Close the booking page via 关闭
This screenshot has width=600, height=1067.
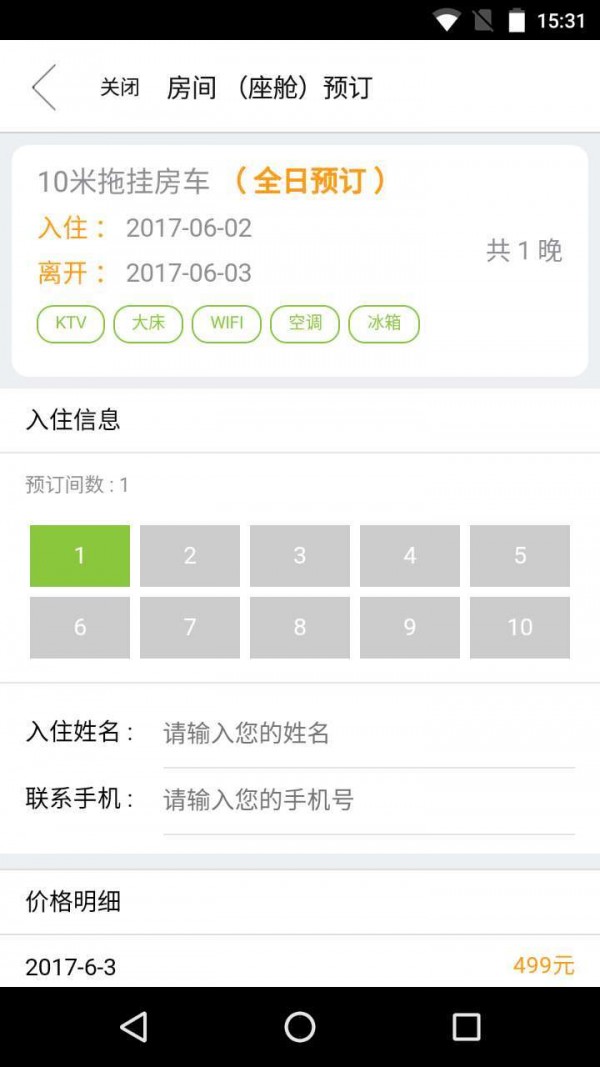119,88
